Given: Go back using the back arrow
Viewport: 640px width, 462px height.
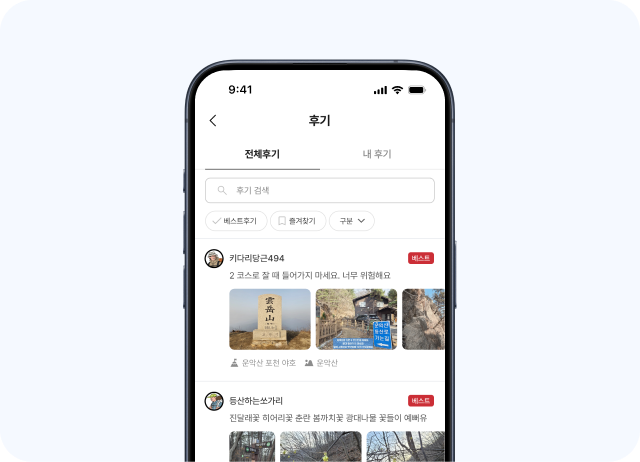Looking at the screenshot, I should (213, 120).
